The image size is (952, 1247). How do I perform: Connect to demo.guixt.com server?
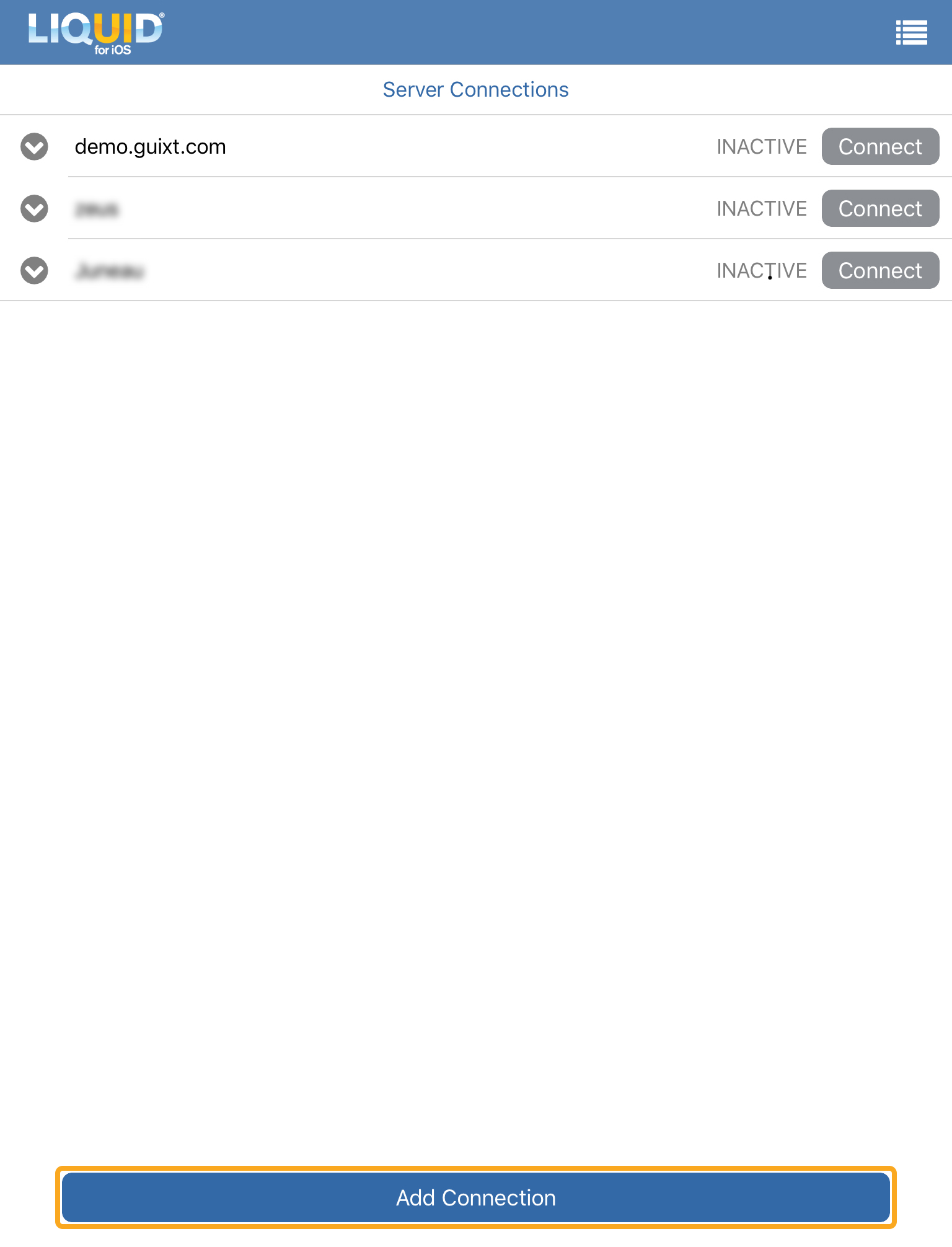click(x=879, y=147)
